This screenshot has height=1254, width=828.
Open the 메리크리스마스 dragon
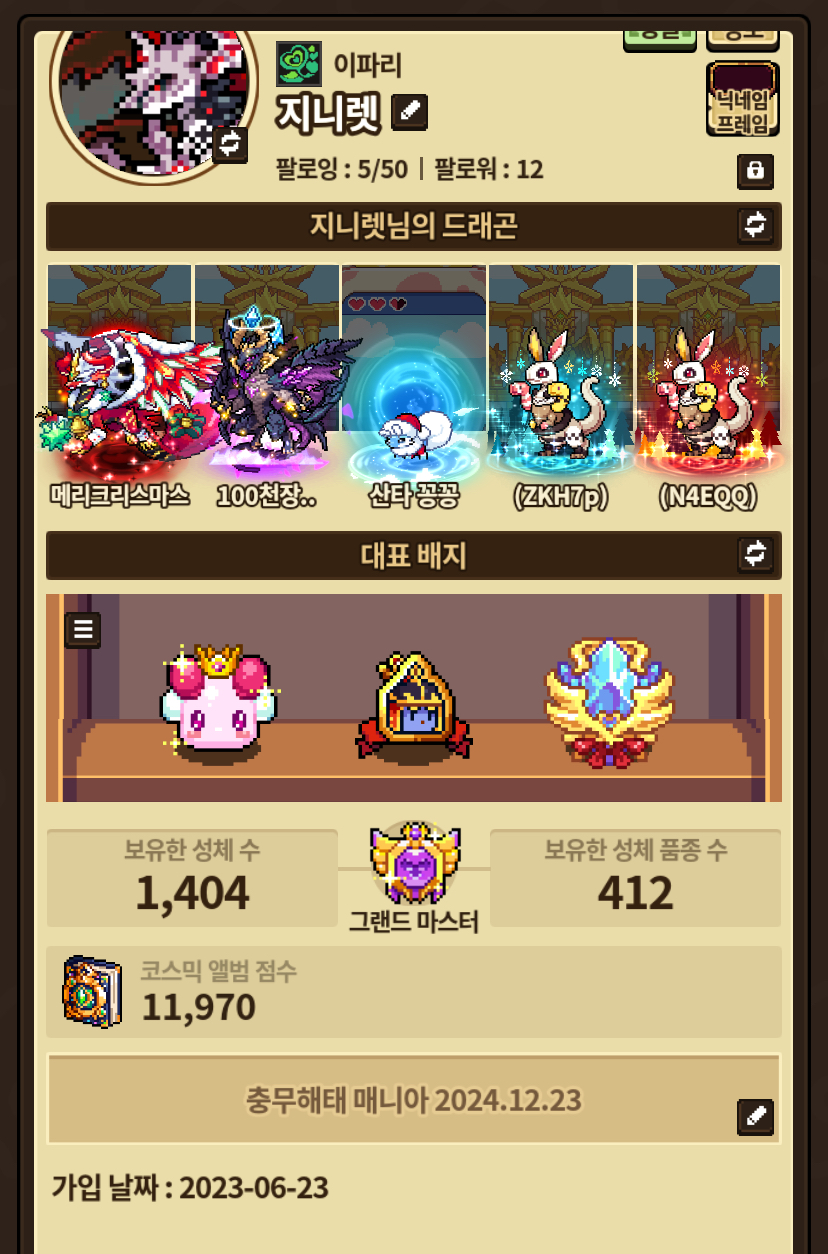(119, 388)
